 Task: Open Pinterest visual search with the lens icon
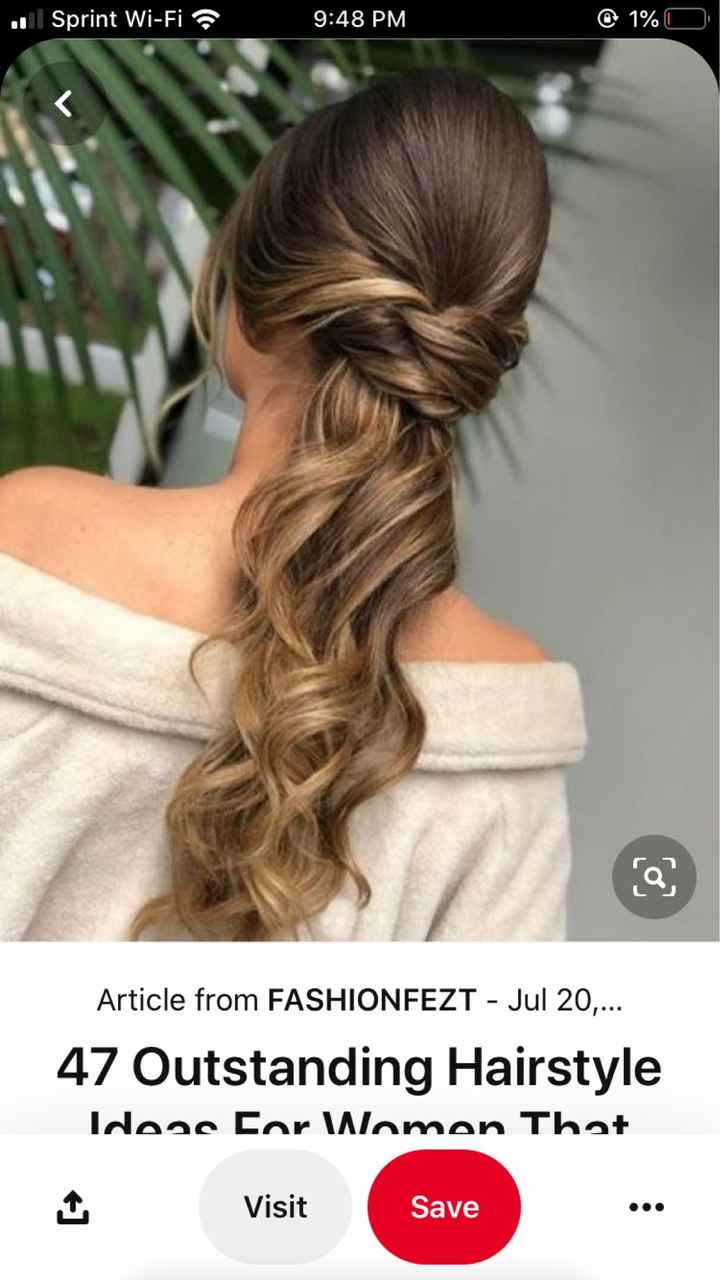point(654,877)
